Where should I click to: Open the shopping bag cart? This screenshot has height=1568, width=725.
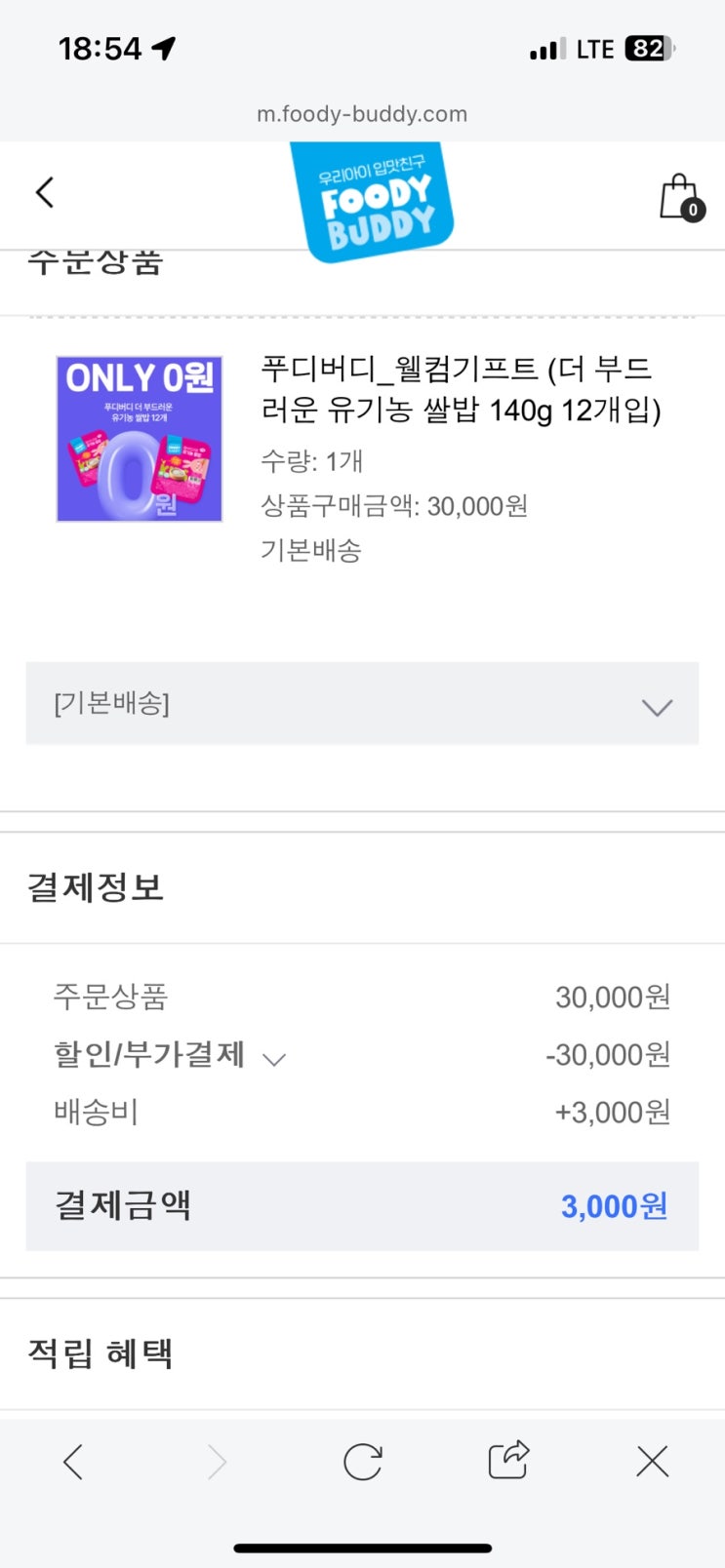679,198
